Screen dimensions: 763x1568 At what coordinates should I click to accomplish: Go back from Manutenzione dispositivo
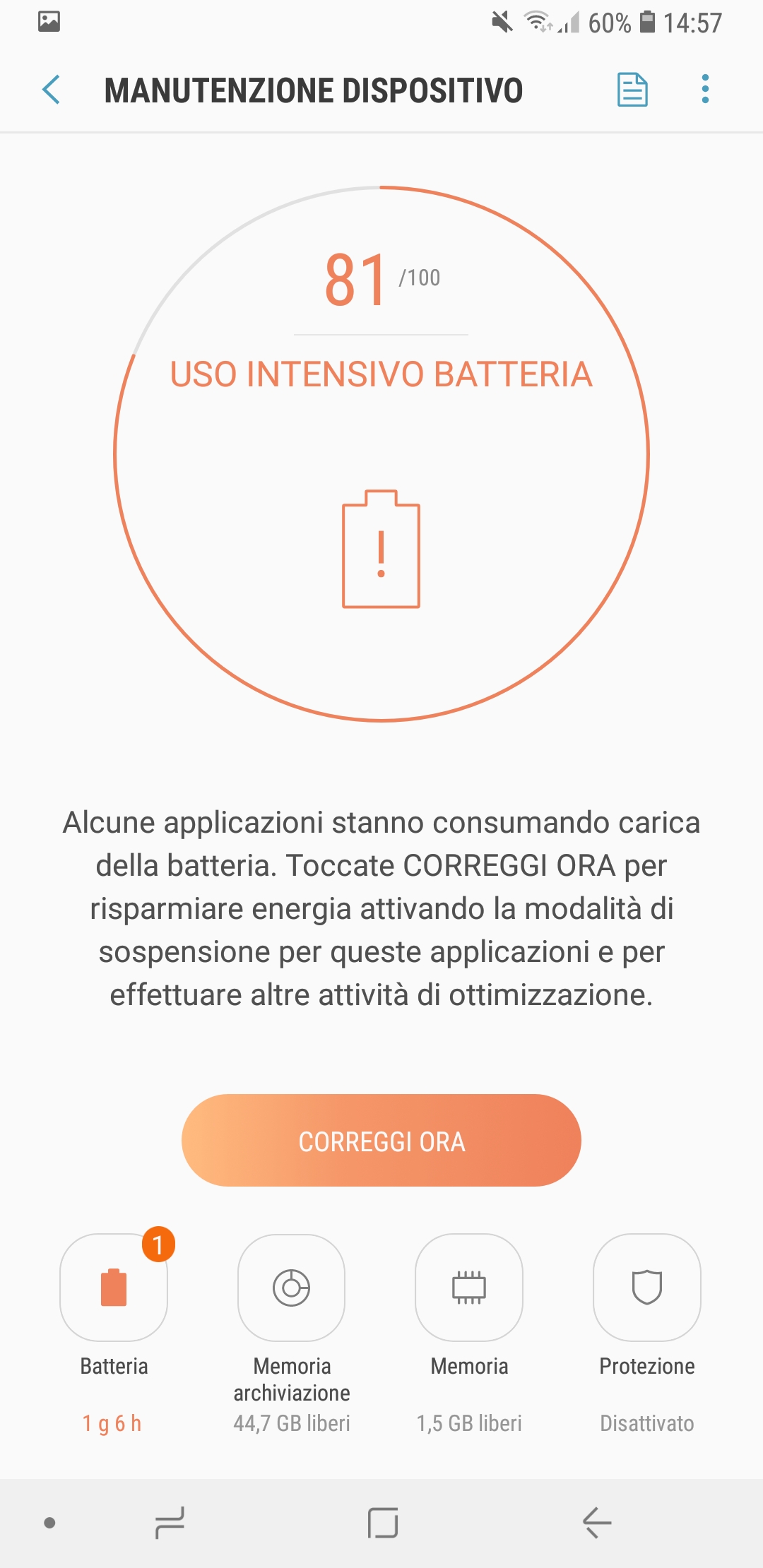51,90
